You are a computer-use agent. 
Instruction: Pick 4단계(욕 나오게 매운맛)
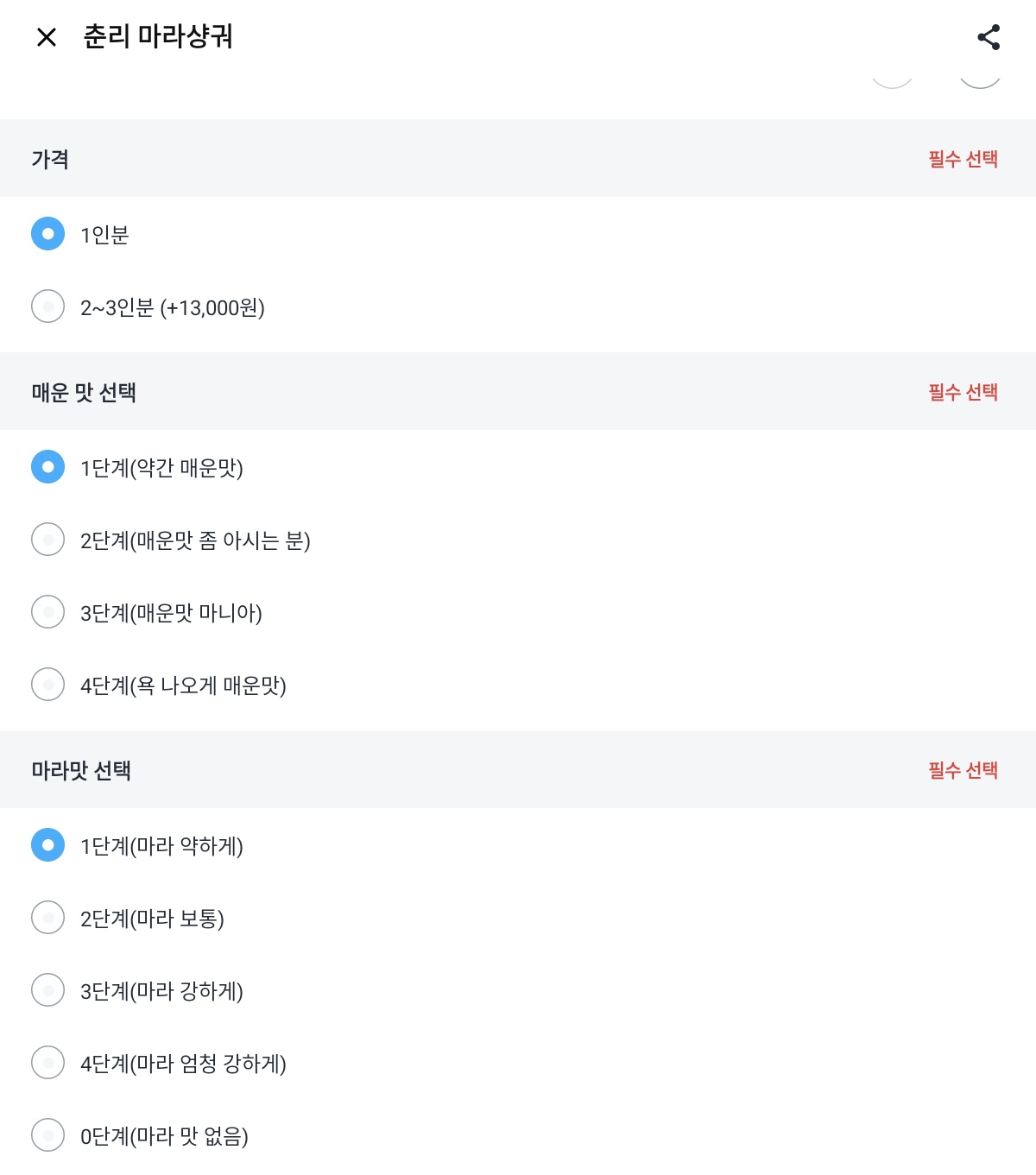click(x=47, y=684)
